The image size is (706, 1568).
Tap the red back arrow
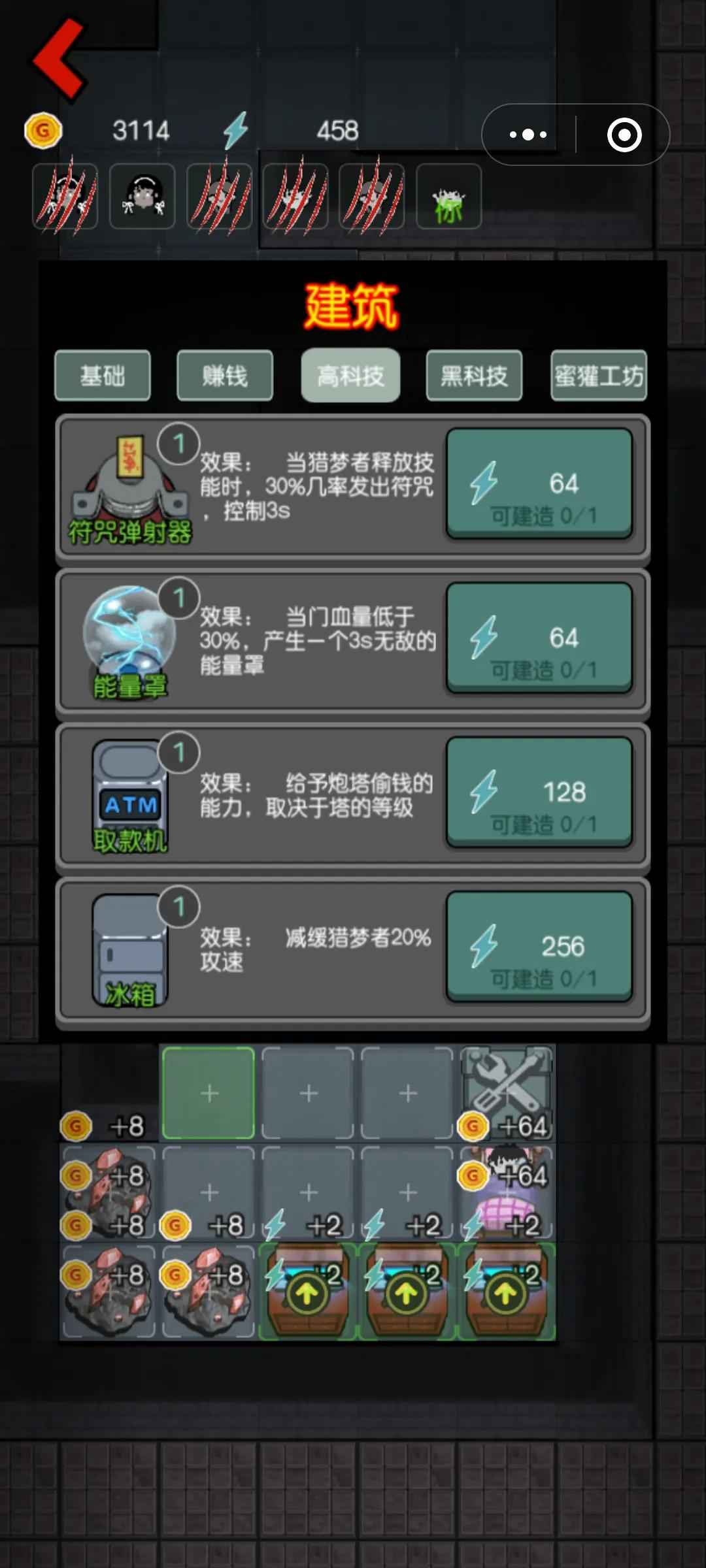[x=60, y=59]
